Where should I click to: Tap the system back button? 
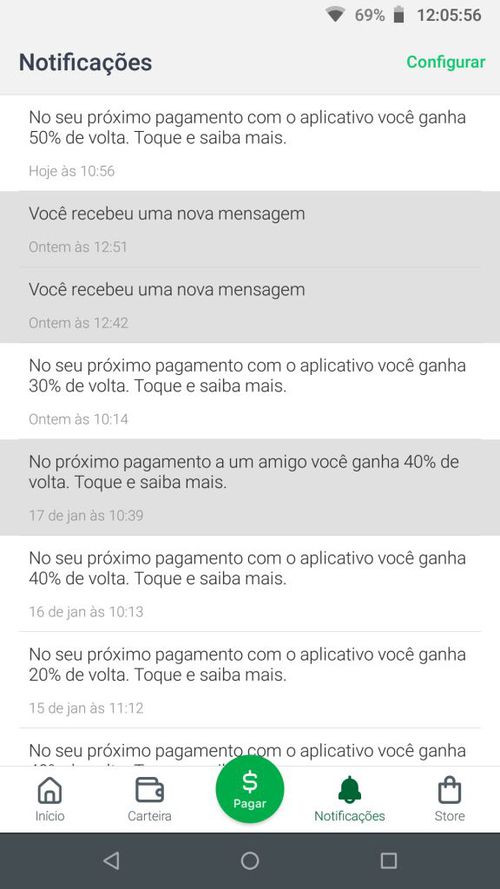click(111, 861)
